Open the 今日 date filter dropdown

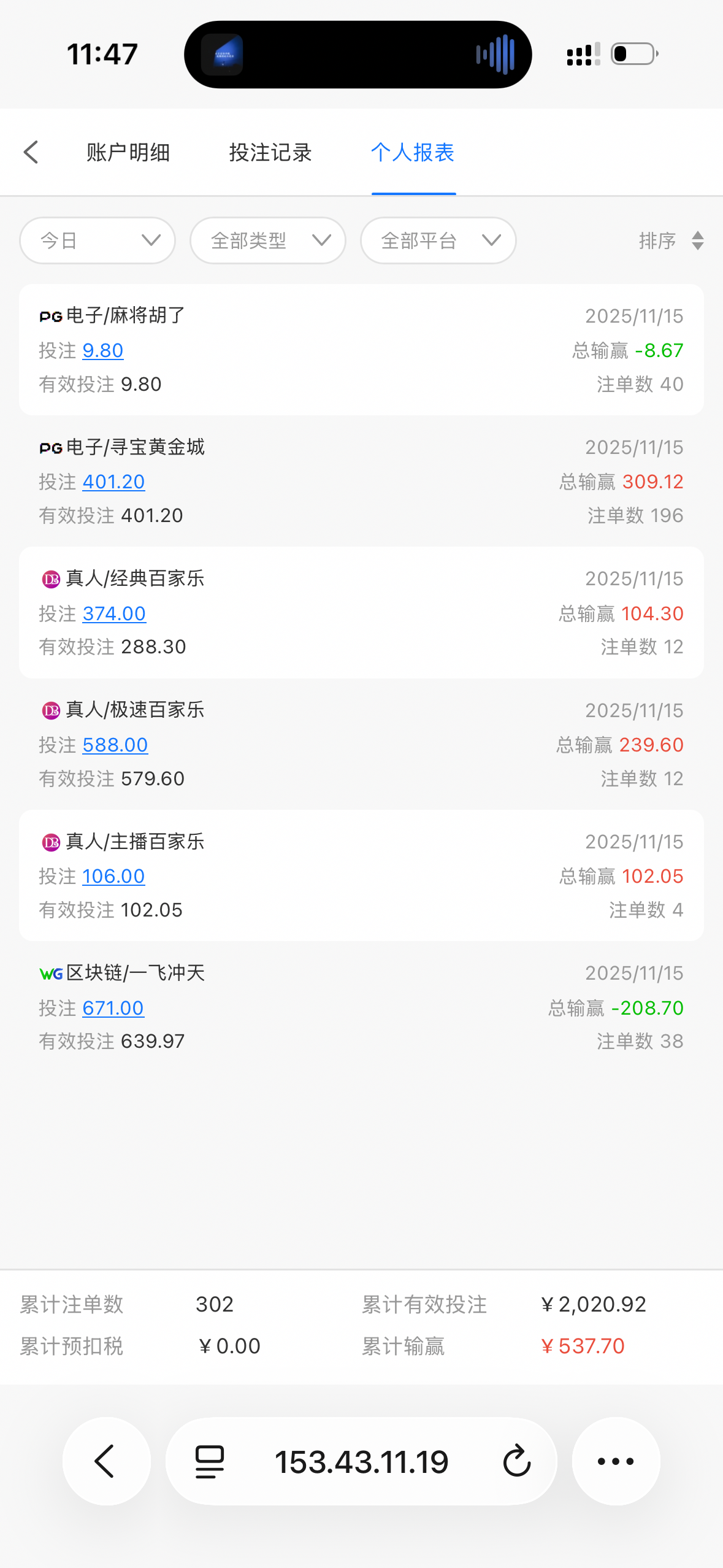pyautogui.click(x=97, y=240)
